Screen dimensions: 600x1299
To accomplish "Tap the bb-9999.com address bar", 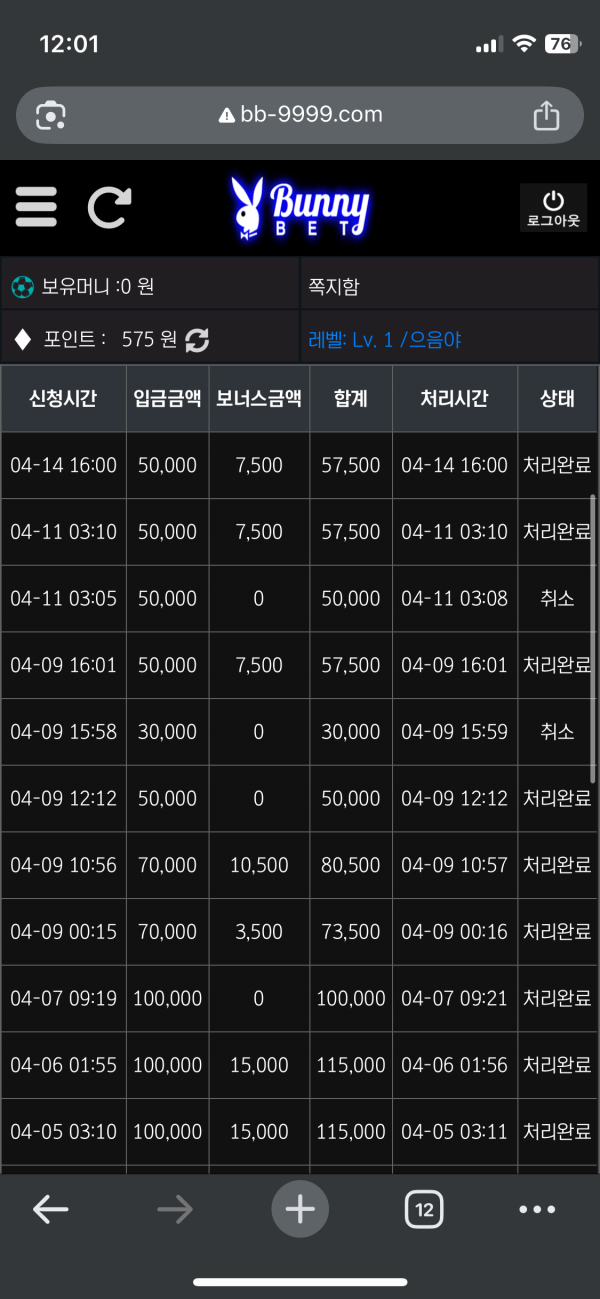I will pos(300,115).
